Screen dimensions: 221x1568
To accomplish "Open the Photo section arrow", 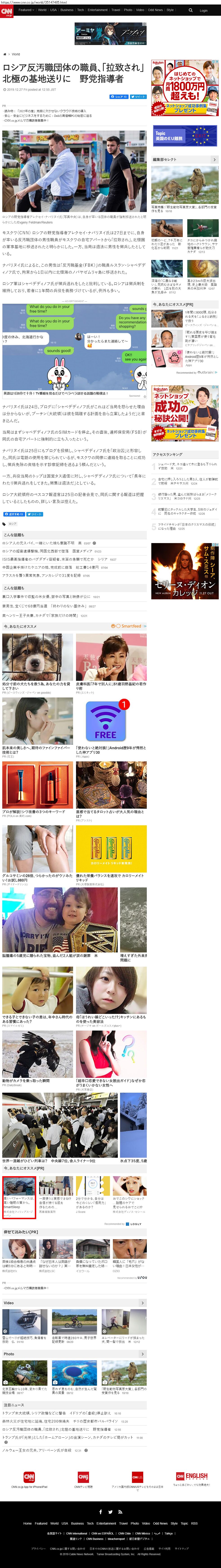I will pos(143,1354).
